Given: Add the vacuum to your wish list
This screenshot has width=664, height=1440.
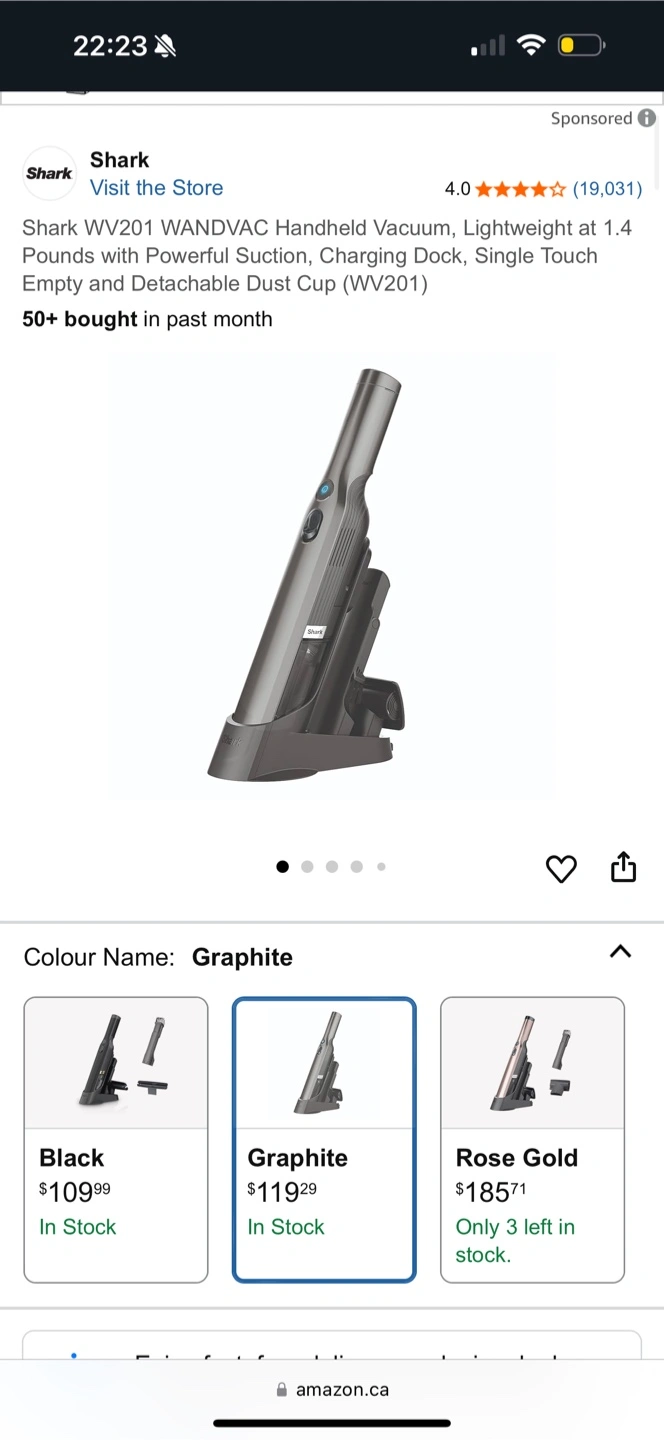Looking at the screenshot, I should [x=561, y=869].
